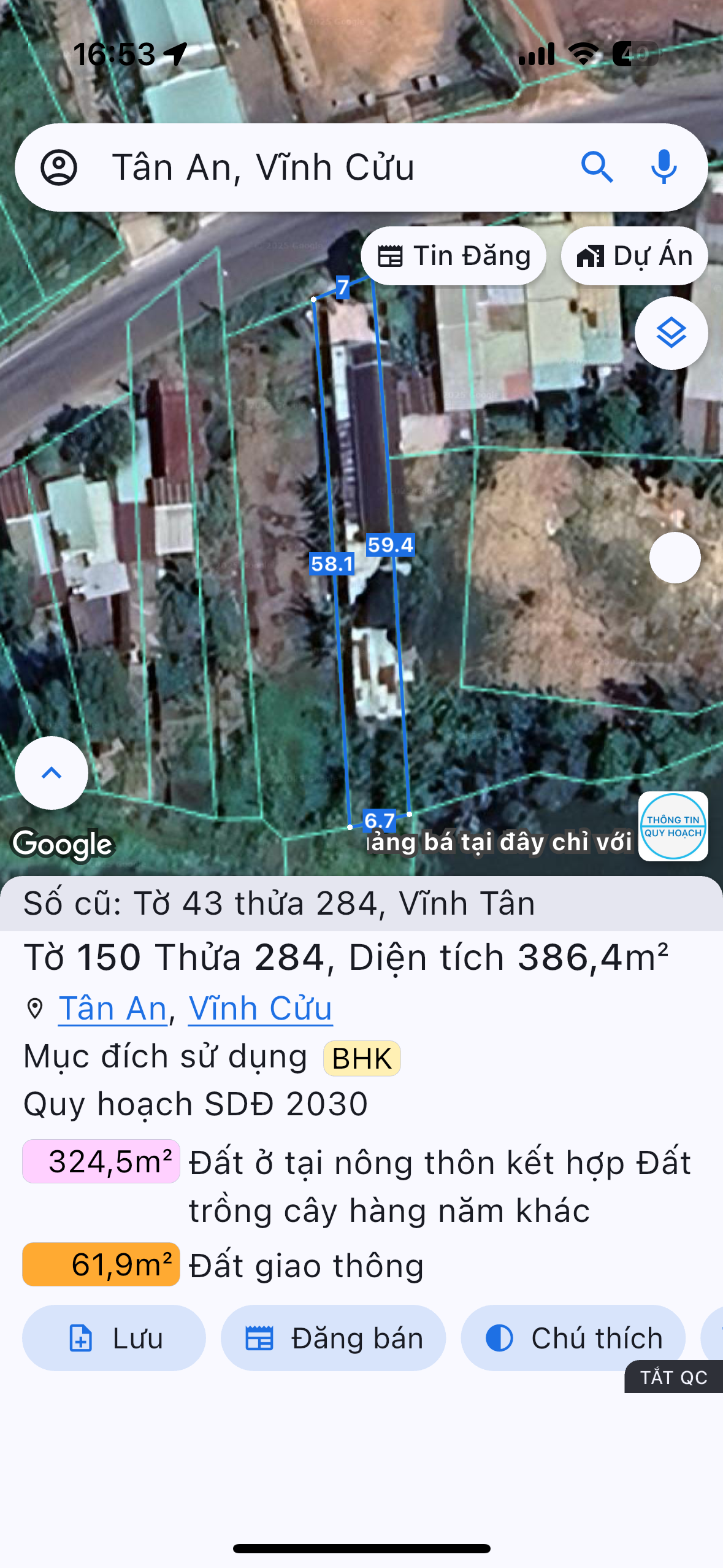Open the Thông Tin Quy Hoạch ad logo
This screenshot has height=1568, width=723.
673,826
